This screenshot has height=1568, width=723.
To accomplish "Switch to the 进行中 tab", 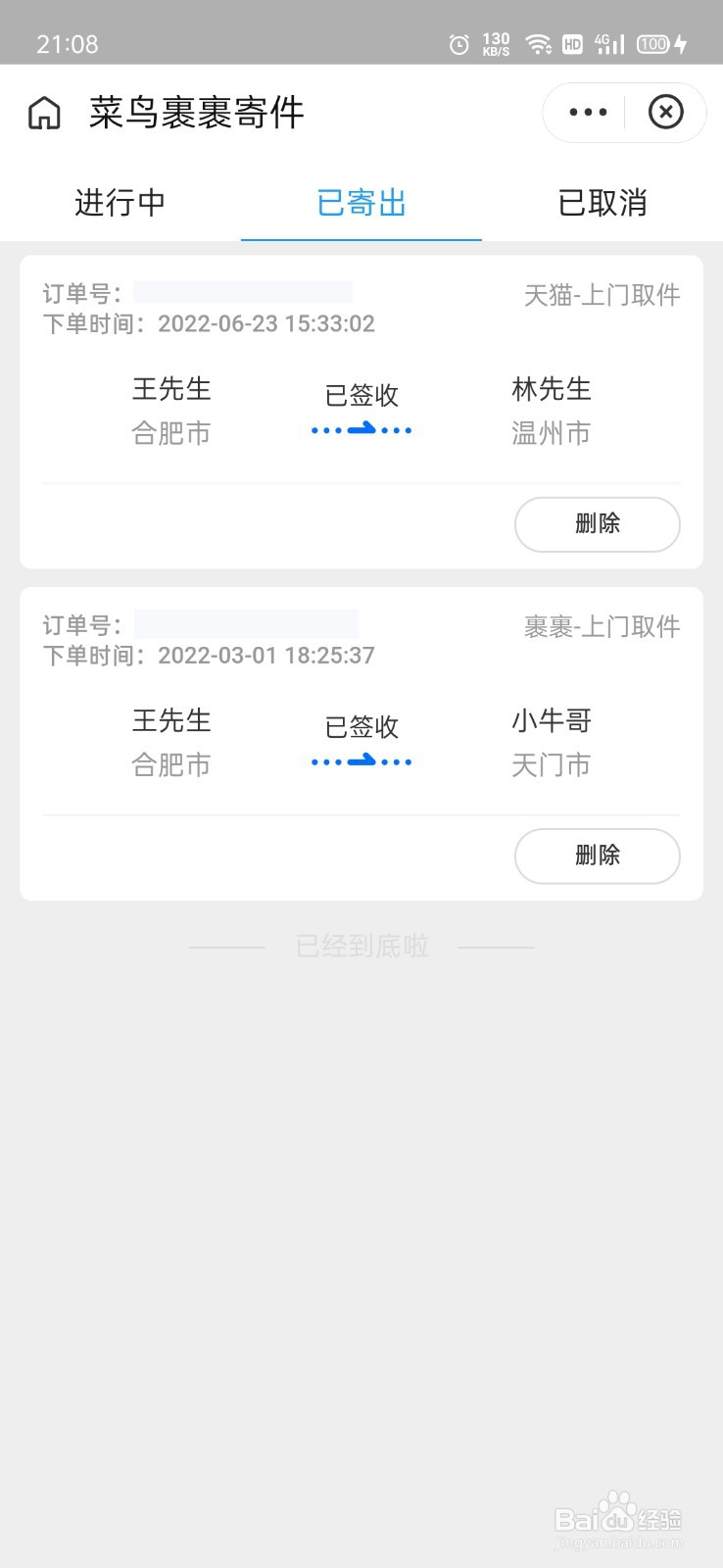I will [120, 203].
